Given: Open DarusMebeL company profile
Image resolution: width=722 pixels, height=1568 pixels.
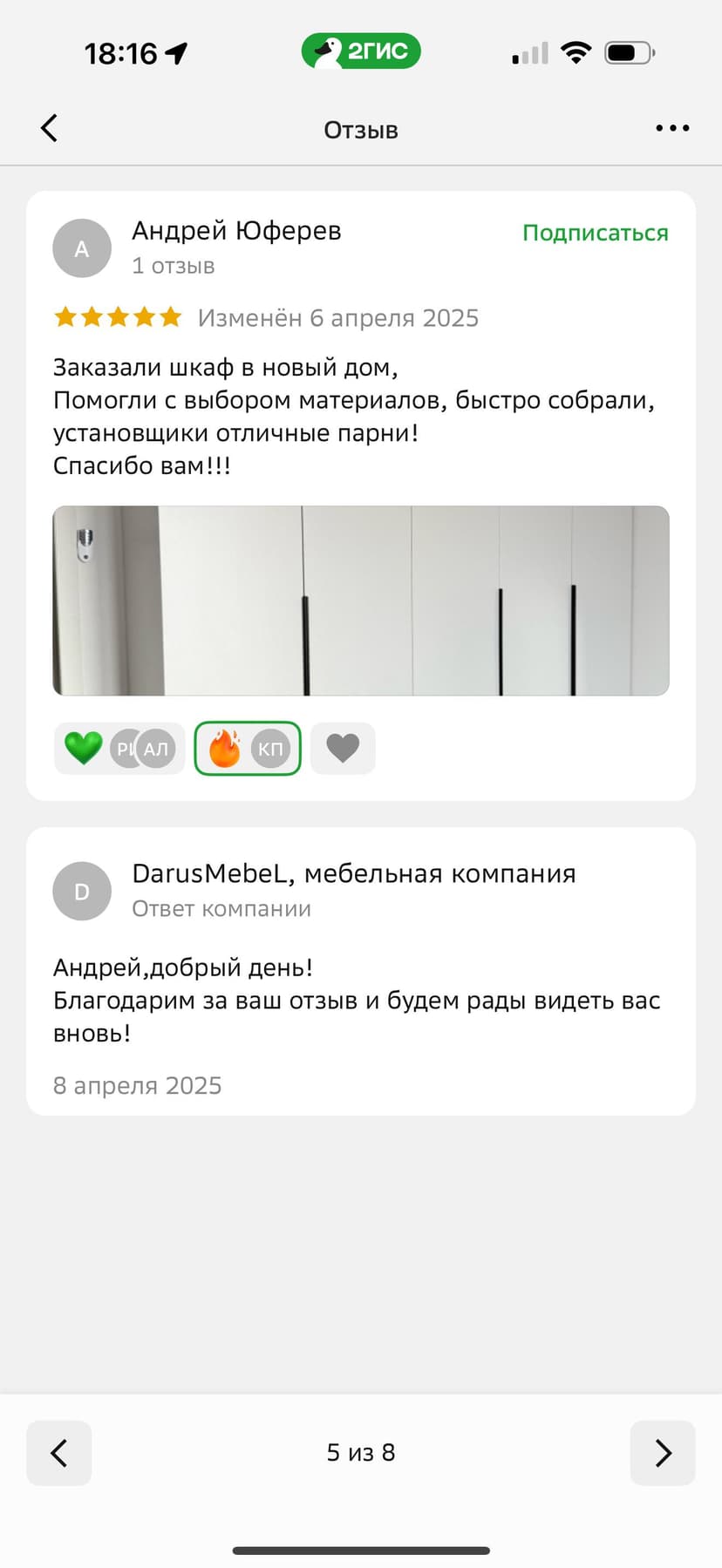Looking at the screenshot, I should click(353, 873).
